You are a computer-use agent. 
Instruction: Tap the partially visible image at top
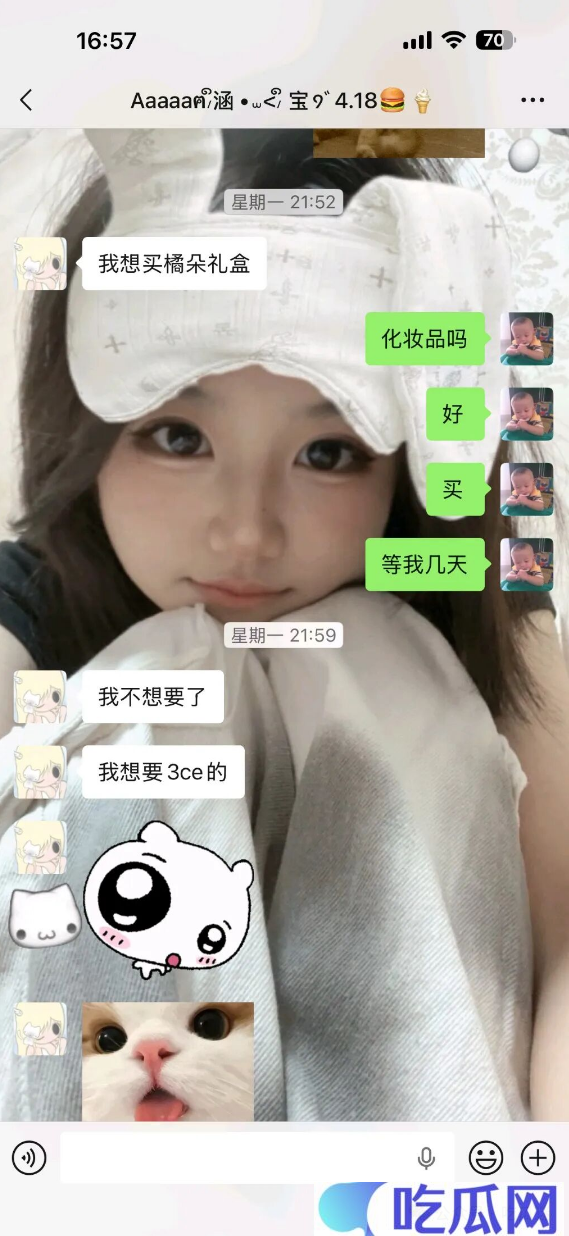tap(399, 143)
